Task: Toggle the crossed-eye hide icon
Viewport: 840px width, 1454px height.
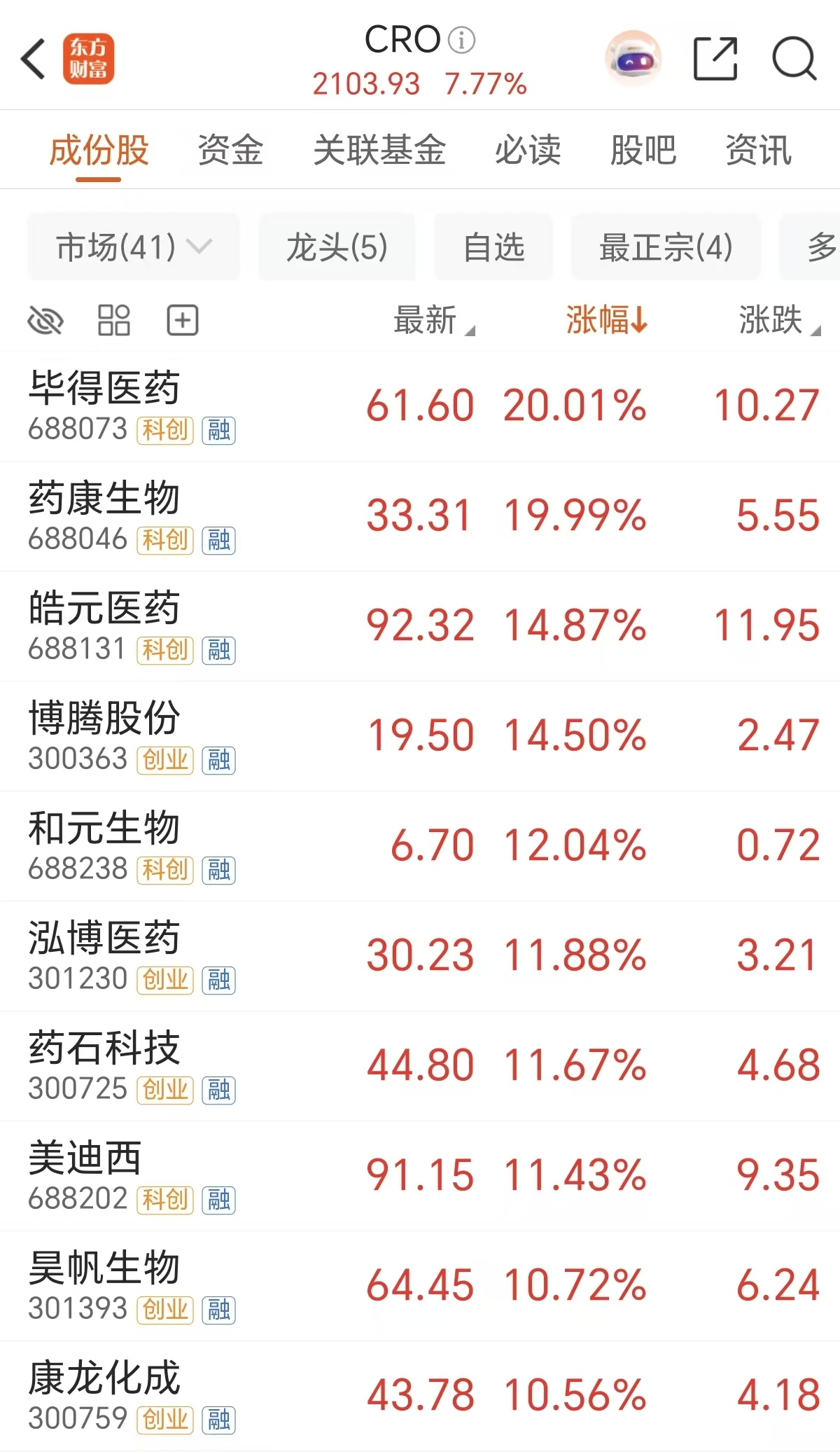Action: click(x=45, y=321)
